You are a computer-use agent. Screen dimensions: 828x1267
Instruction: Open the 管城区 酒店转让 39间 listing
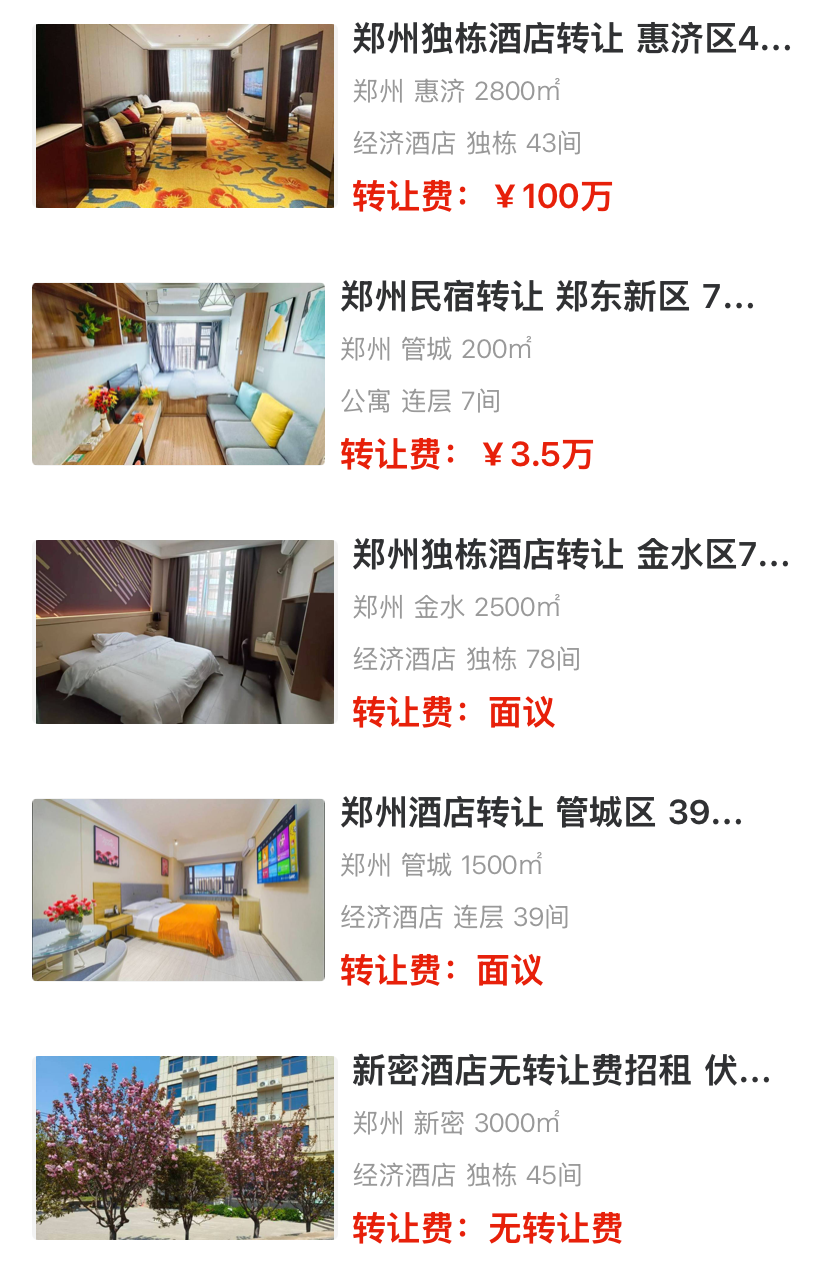click(540, 814)
